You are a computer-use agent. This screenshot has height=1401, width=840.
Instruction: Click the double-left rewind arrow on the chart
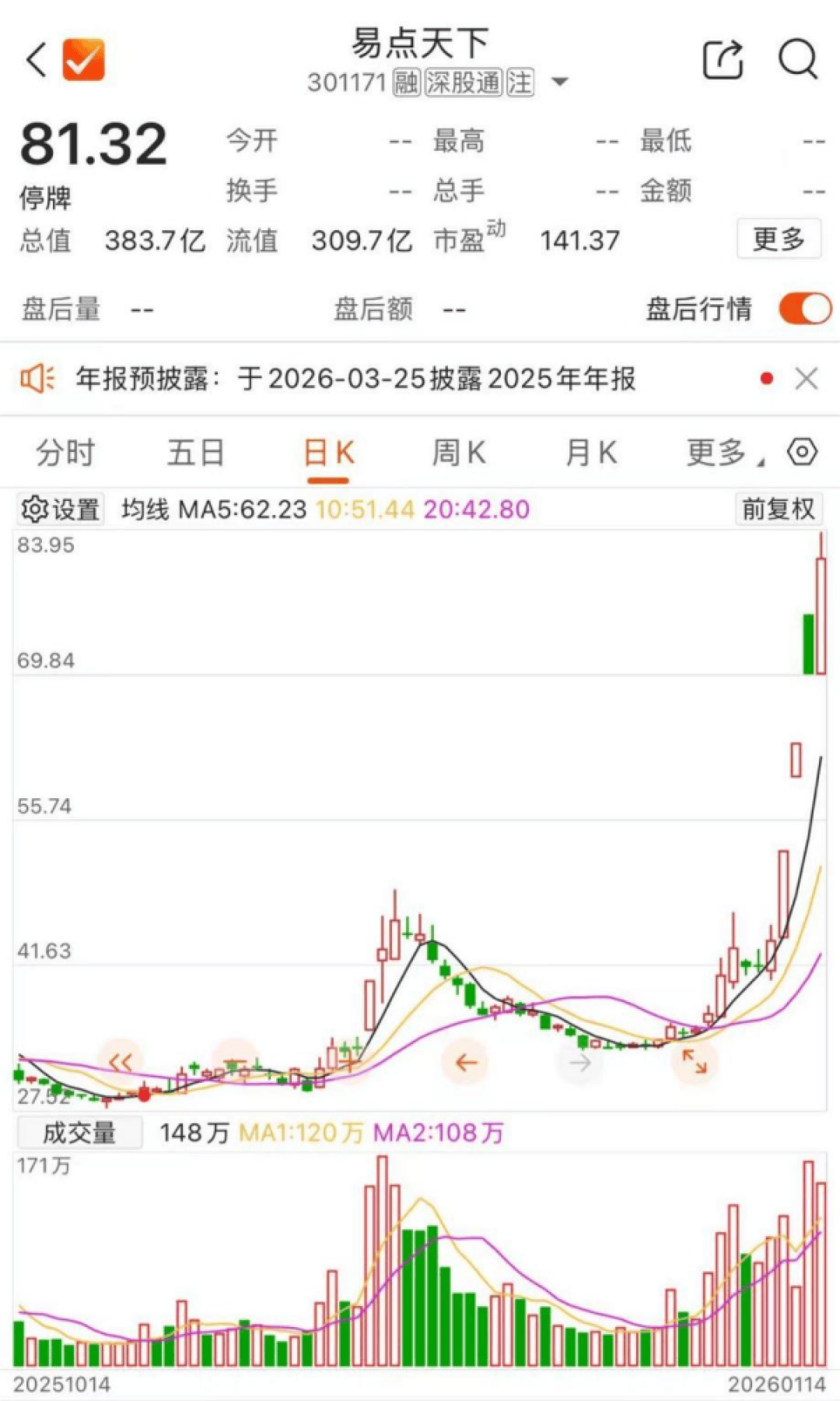tap(121, 1060)
